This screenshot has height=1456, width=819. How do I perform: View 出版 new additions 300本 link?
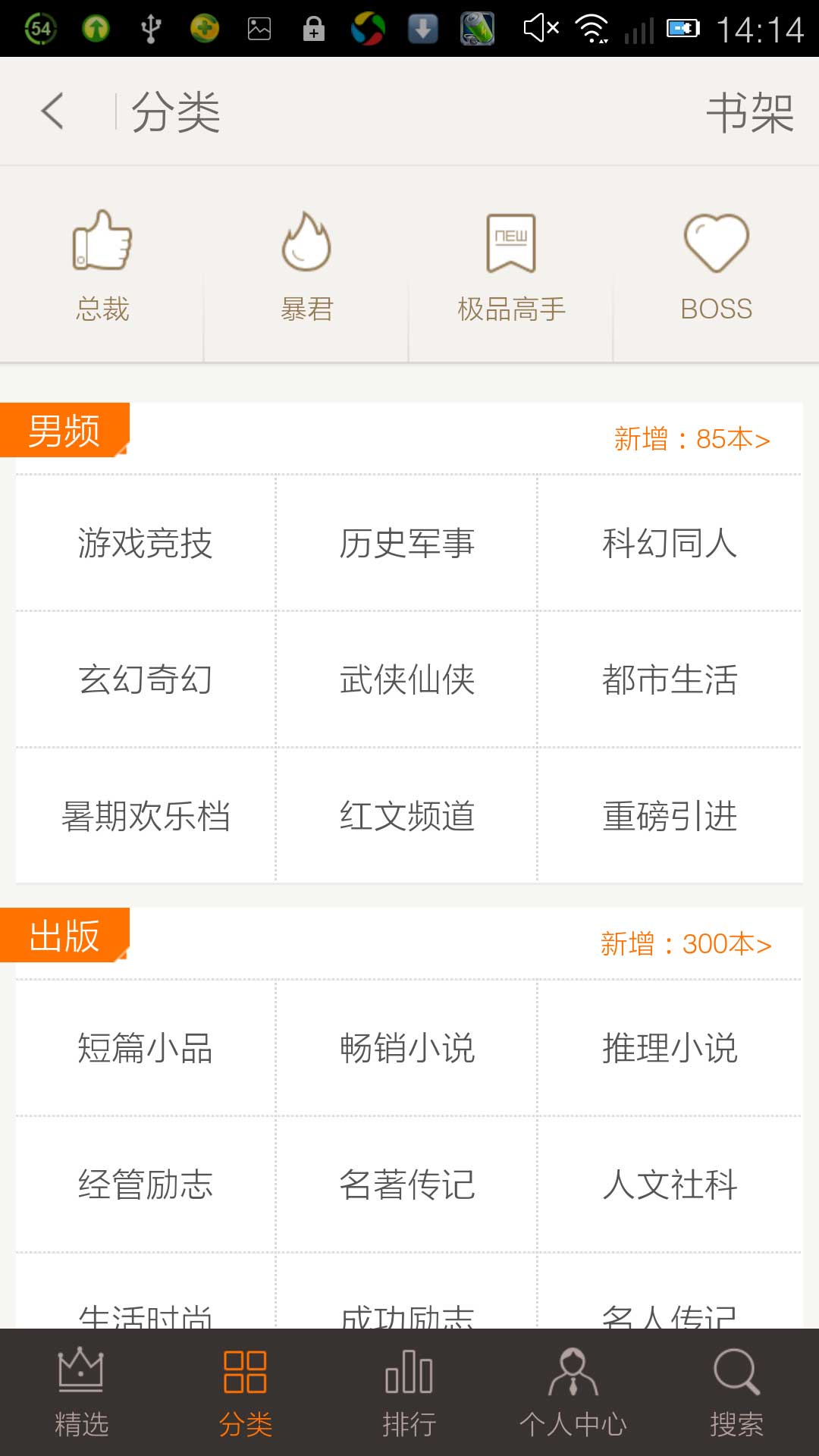(x=686, y=944)
